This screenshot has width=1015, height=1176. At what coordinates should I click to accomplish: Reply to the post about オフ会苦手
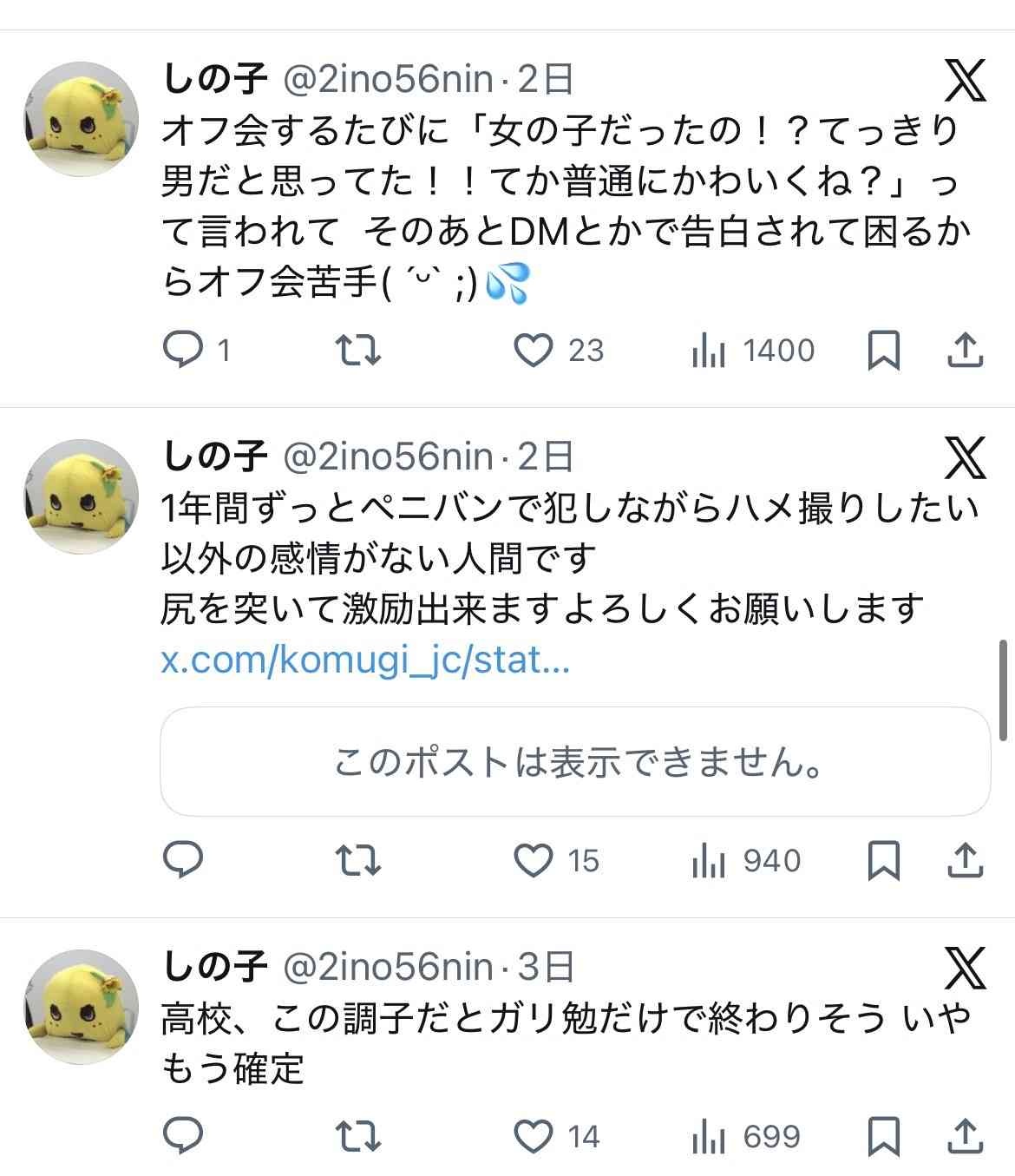coord(183,351)
